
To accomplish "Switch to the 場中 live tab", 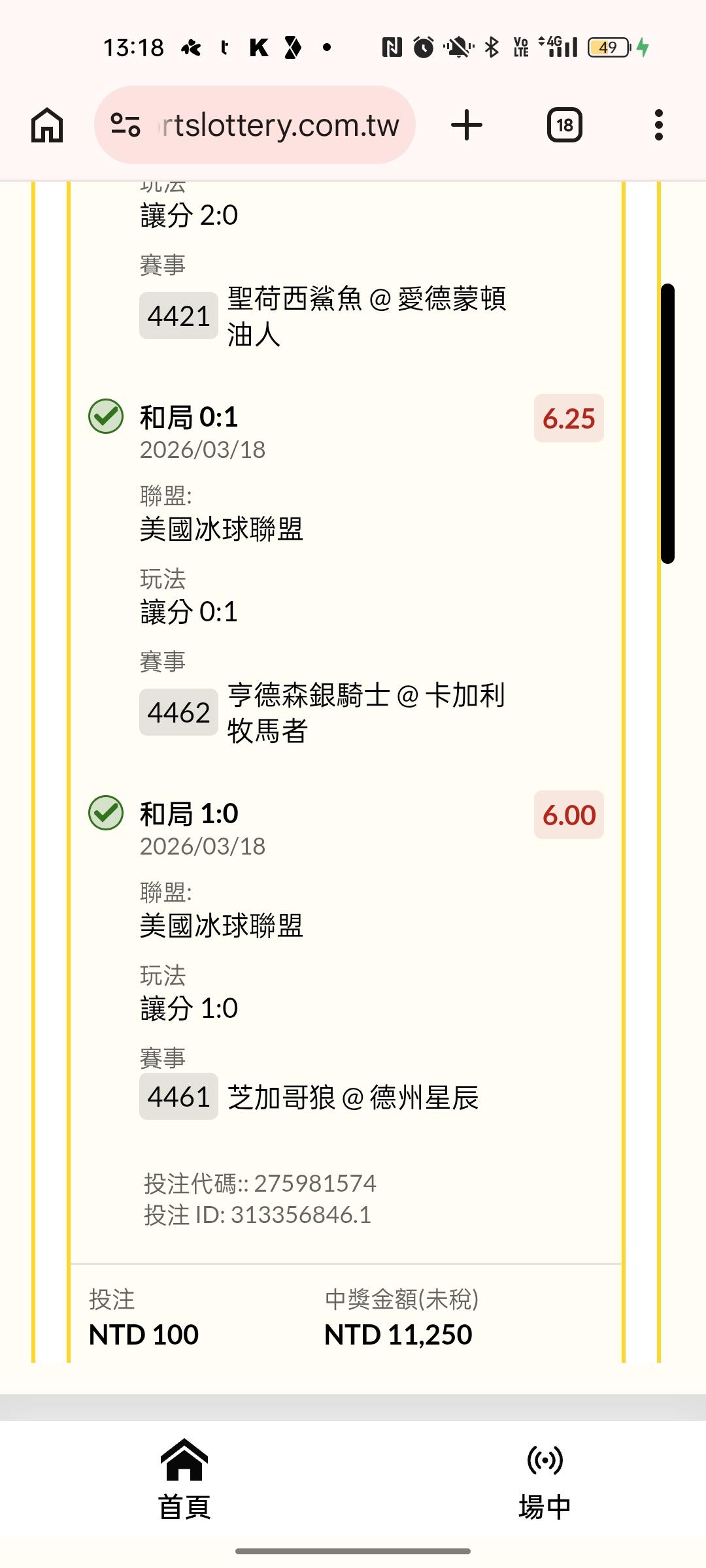I will tap(545, 1480).
